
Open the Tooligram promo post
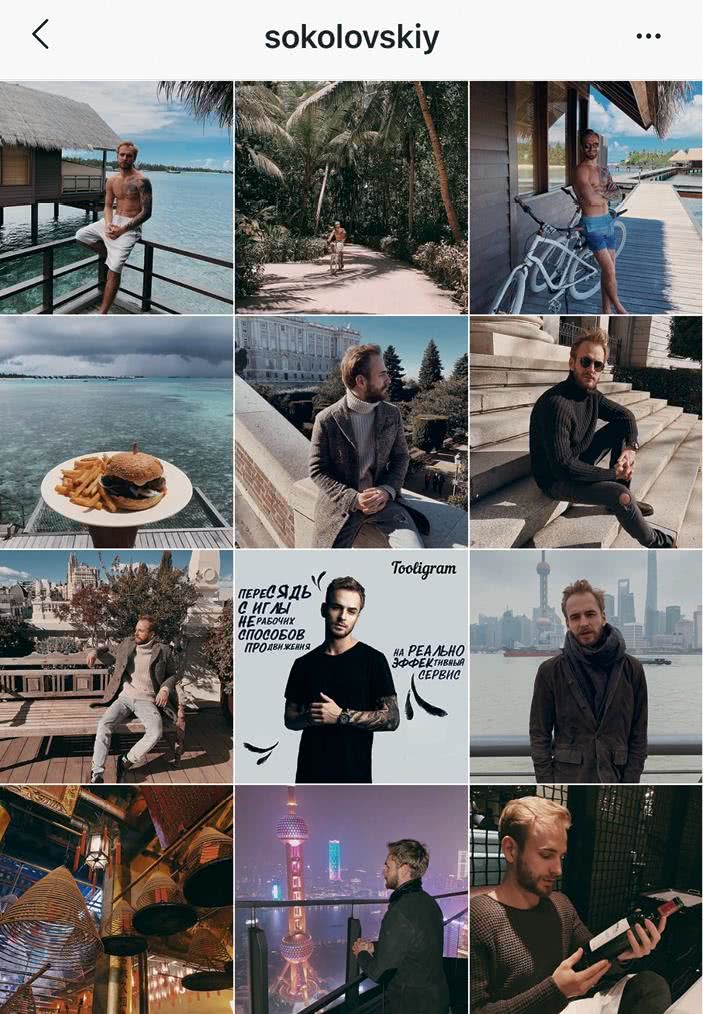pyautogui.click(x=351, y=666)
